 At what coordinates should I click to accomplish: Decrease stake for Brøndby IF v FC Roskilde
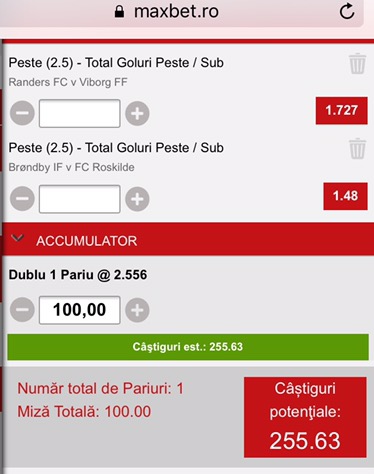click(x=22, y=199)
